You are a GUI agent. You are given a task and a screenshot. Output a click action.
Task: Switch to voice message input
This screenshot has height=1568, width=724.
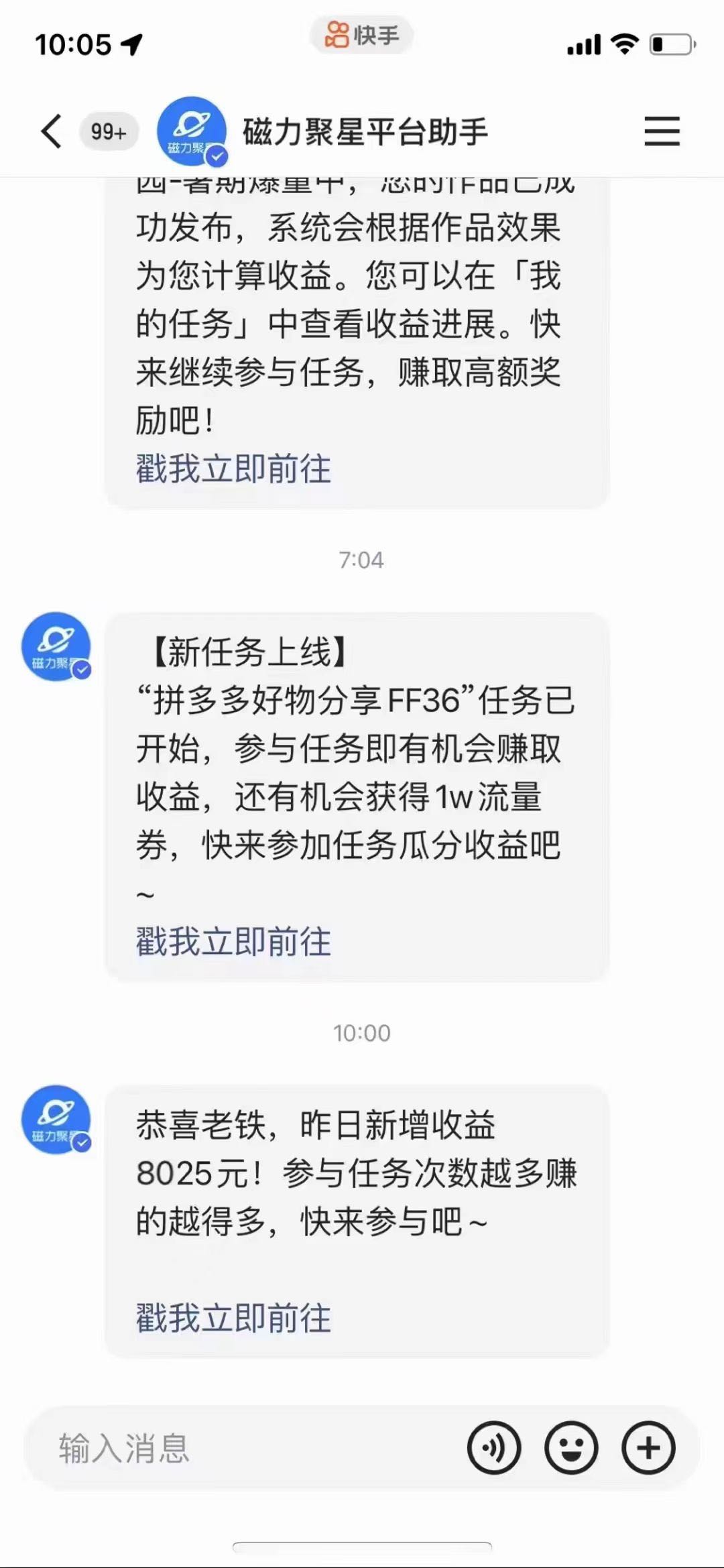coord(494,1448)
